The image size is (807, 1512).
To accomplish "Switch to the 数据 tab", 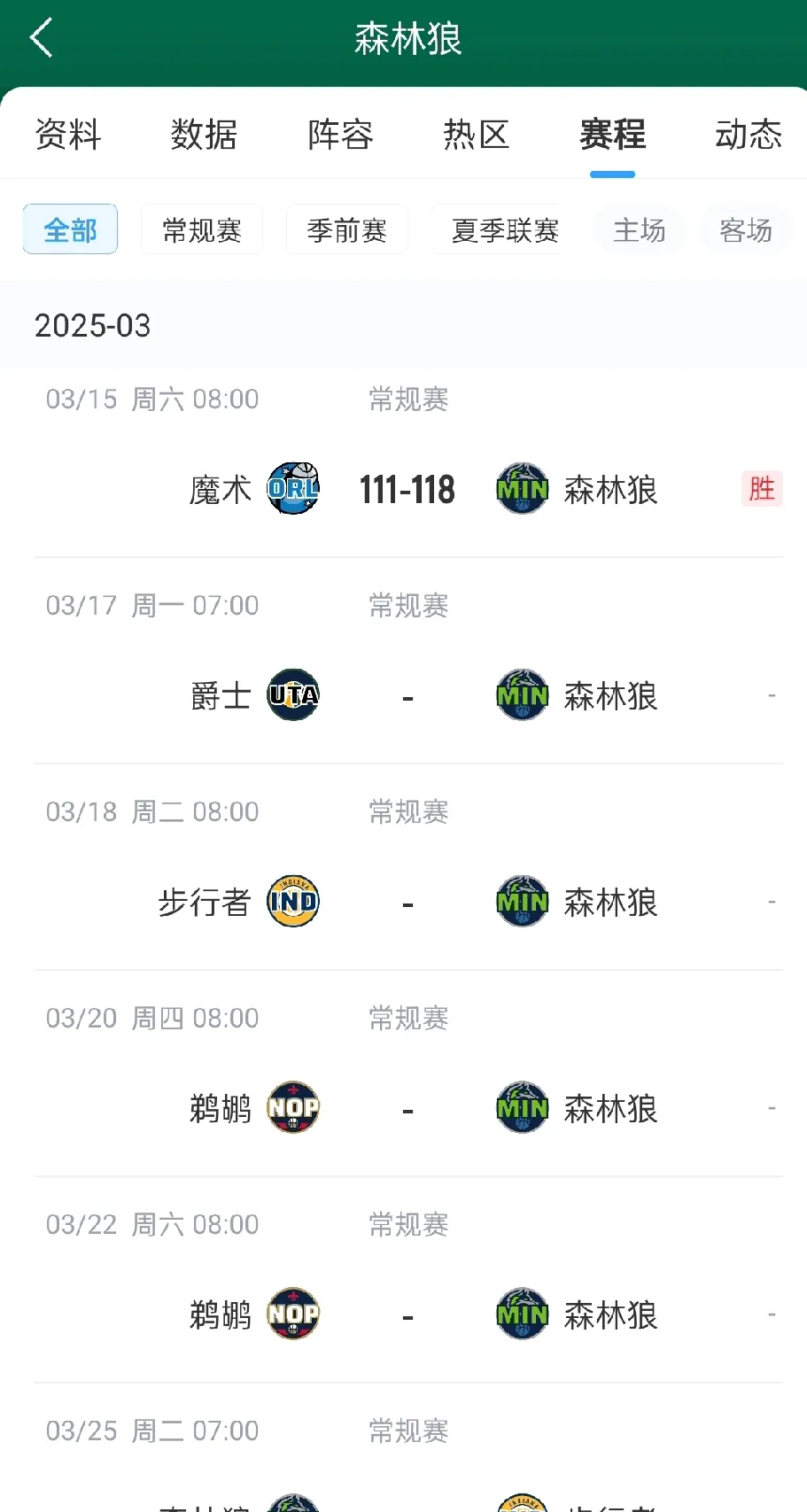I will tap(202, 135).
